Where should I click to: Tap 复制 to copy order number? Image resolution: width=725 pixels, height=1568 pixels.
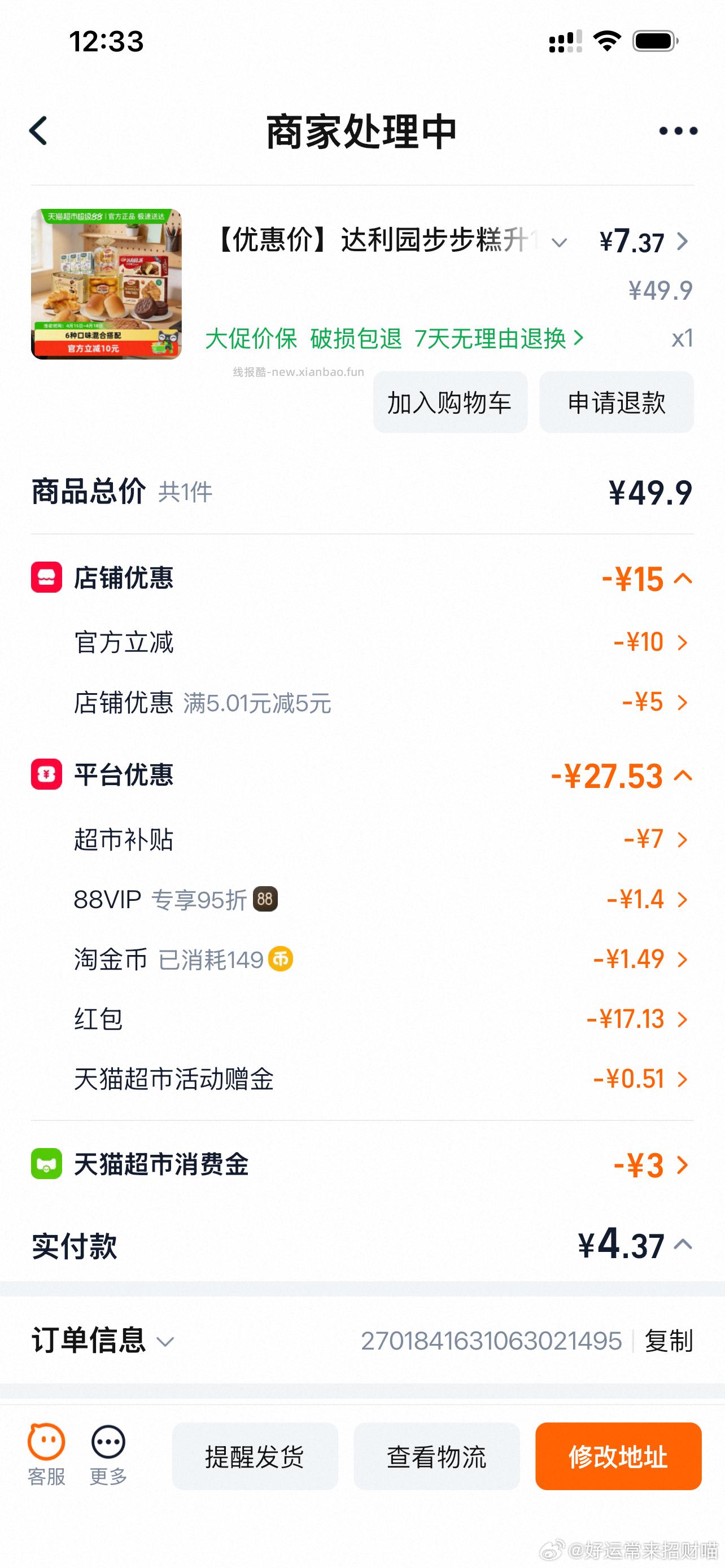tap(668, 1341)
